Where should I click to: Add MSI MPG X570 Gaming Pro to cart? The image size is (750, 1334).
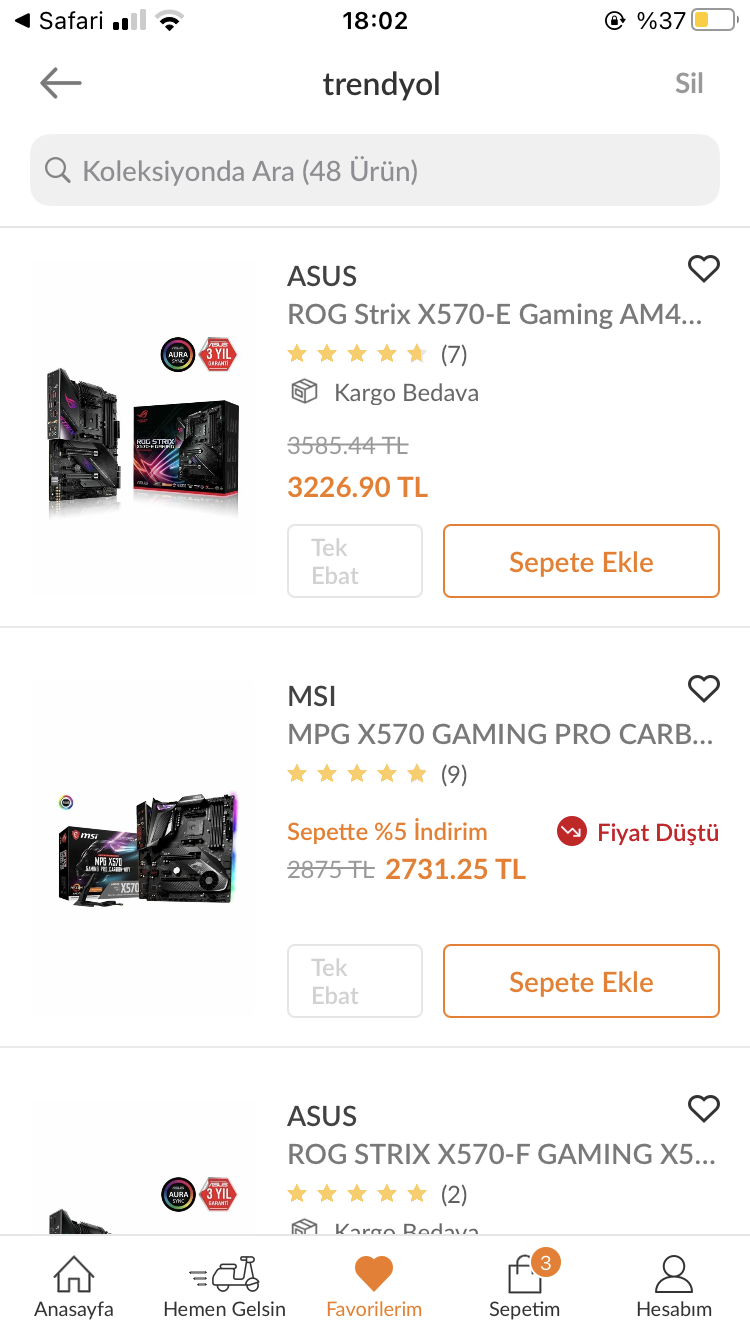(581, 982)
